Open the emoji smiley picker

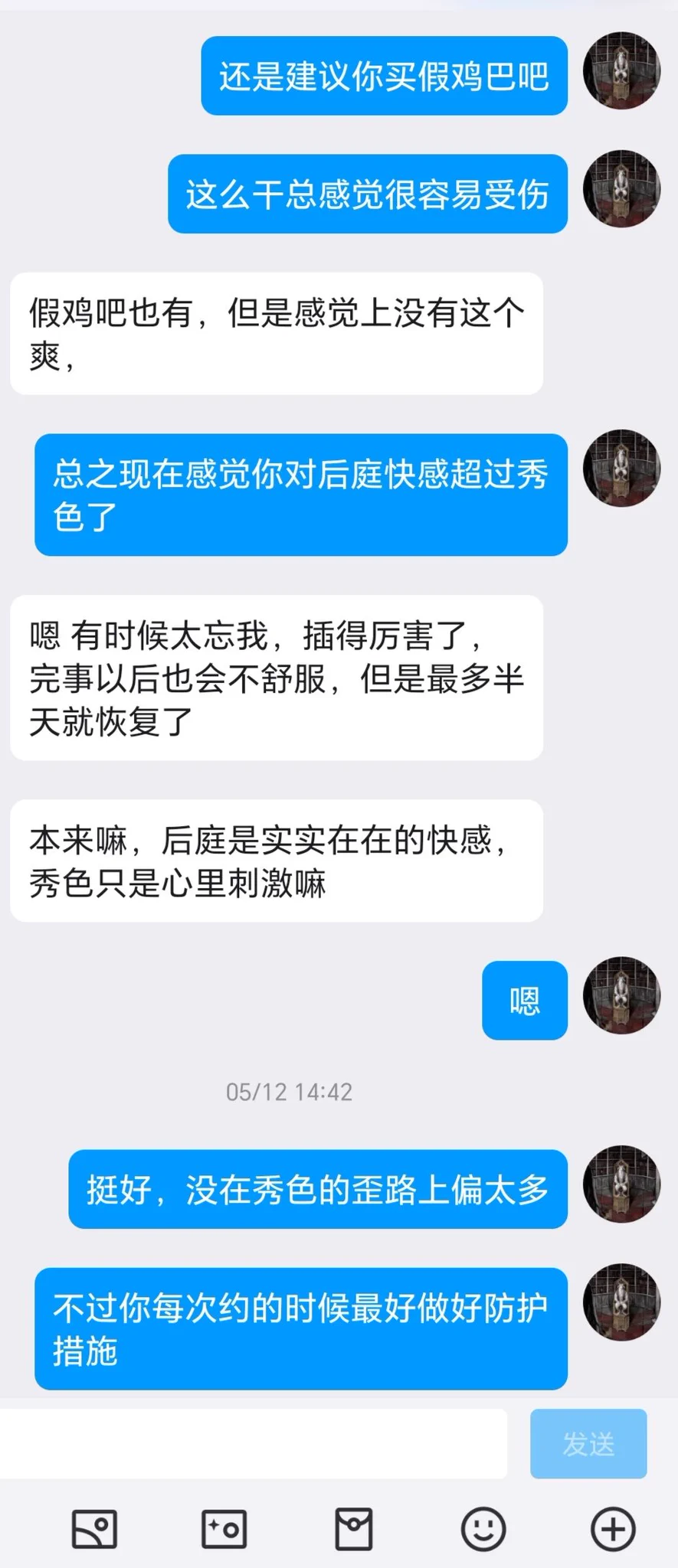click(483, 1529)
